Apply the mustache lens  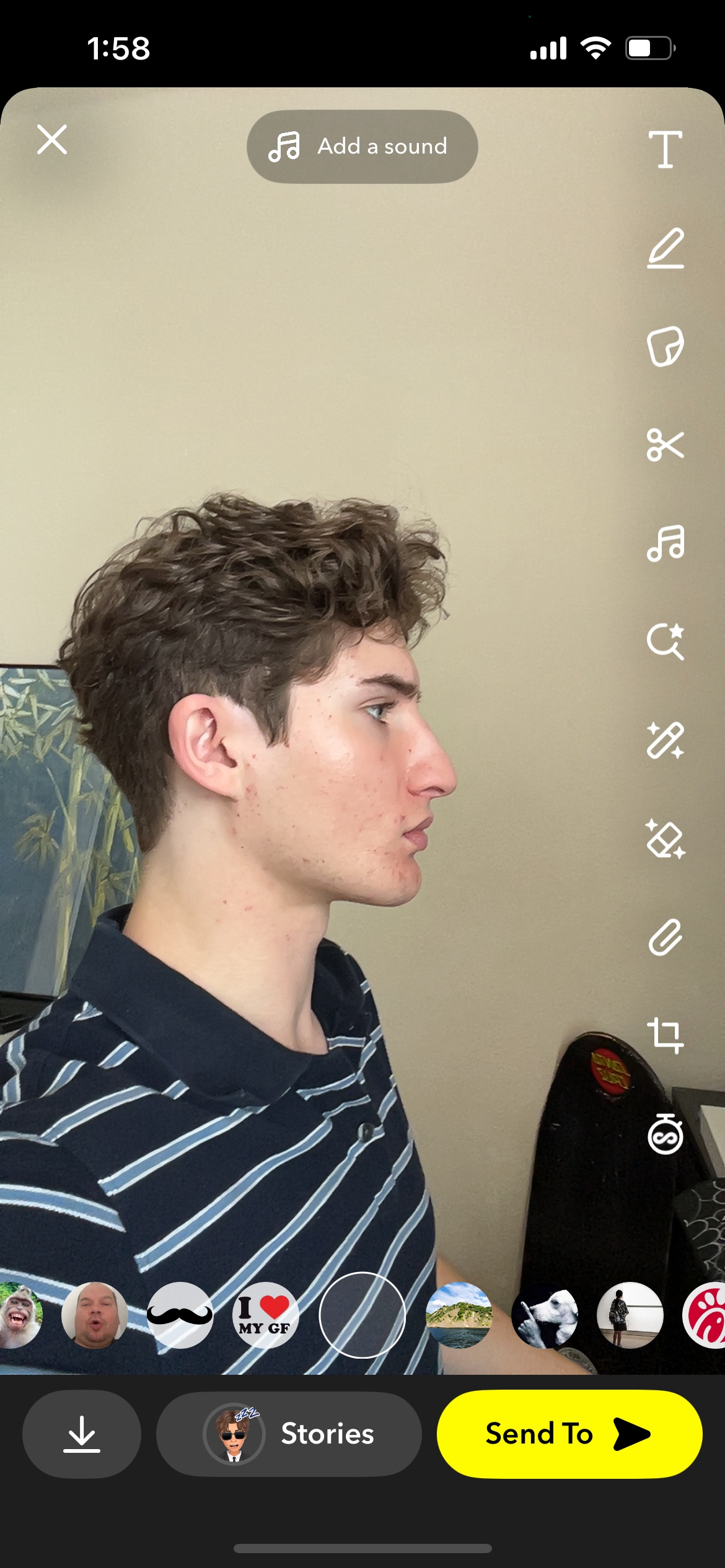[x=180, y=1315]
